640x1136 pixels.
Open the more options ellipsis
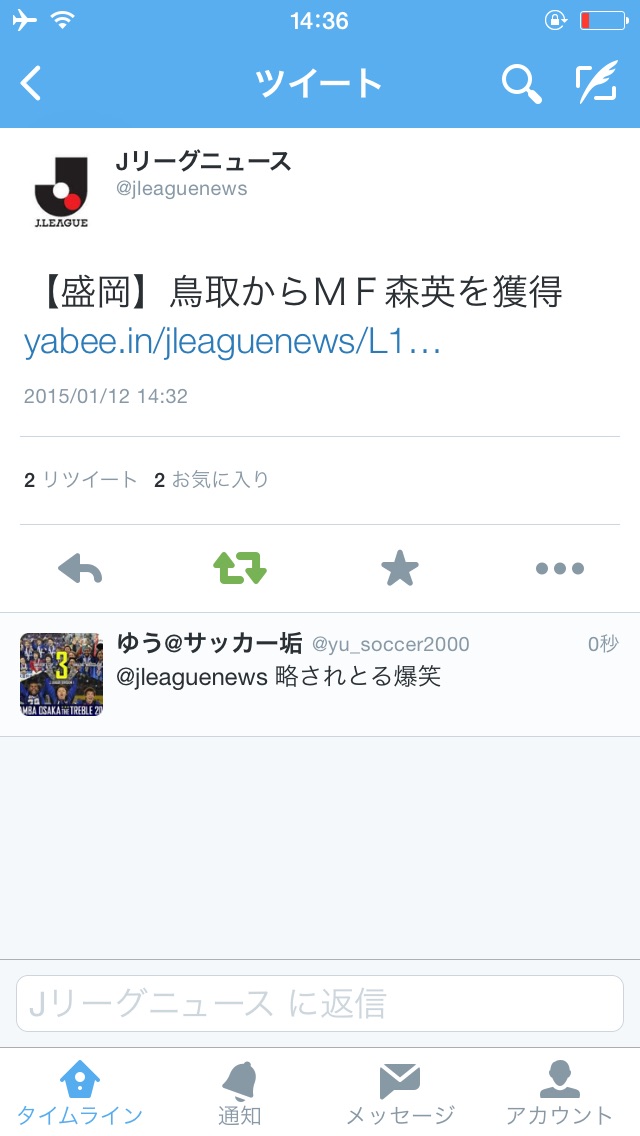(x=559, y=569)
